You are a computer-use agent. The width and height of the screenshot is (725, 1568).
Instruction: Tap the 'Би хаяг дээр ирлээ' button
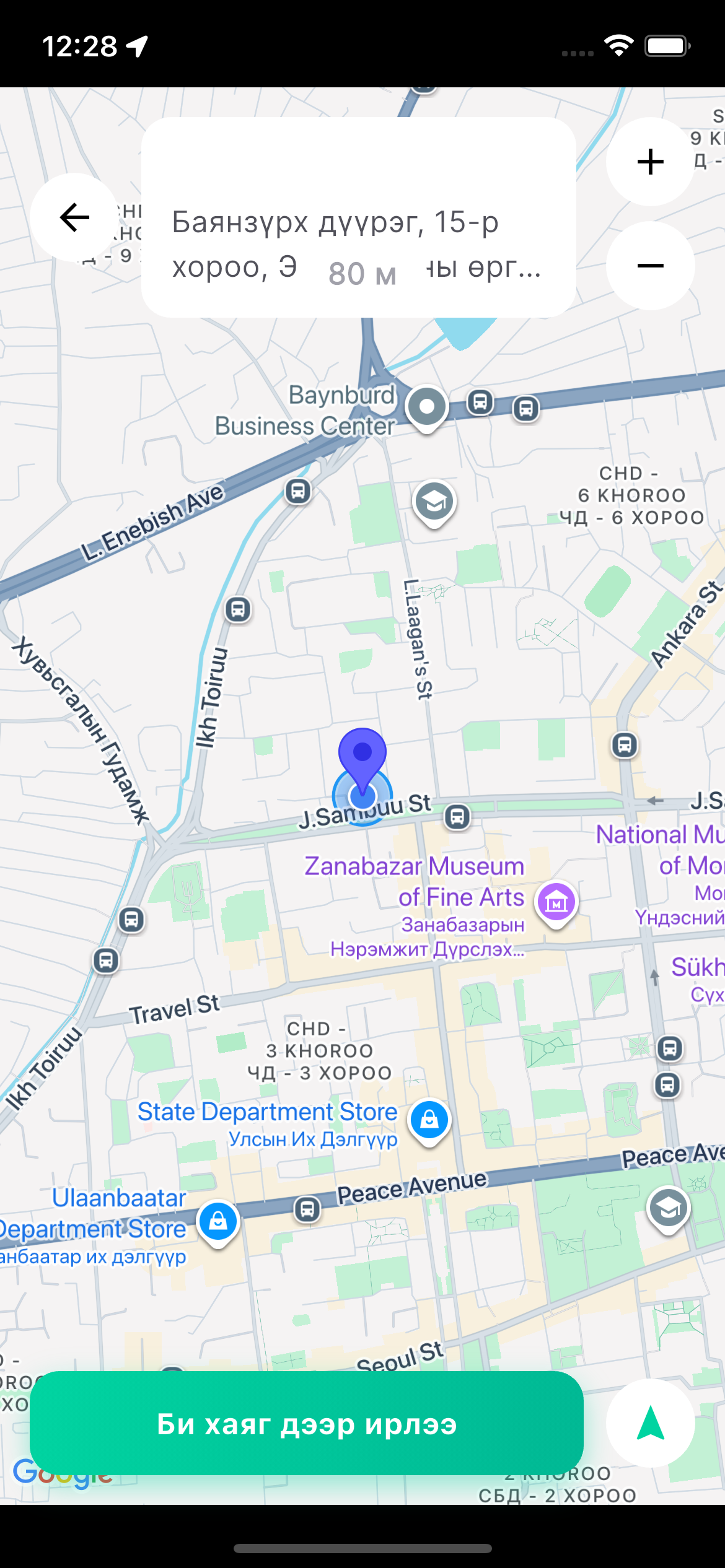[307, 1424]
